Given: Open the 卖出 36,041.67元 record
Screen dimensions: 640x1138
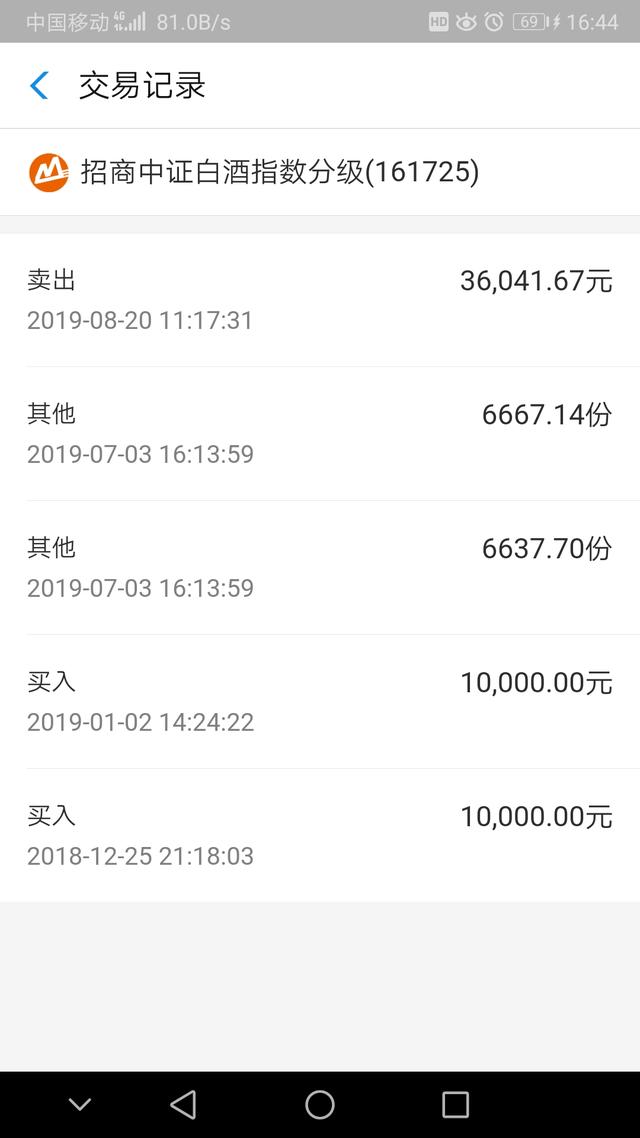Looking at the screenshot, I should [x=320, y=300].
